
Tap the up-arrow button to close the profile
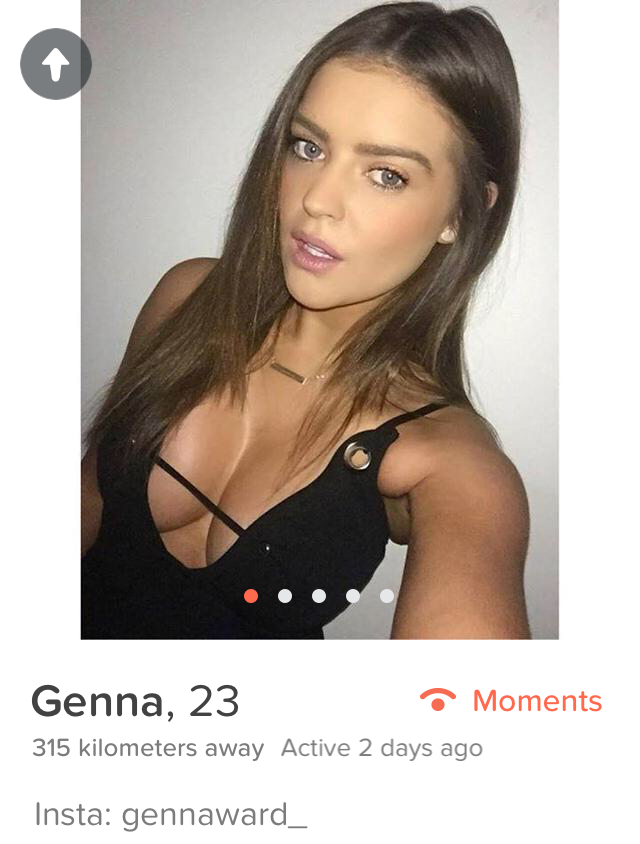pyautogui.click(x=56, y=64)
